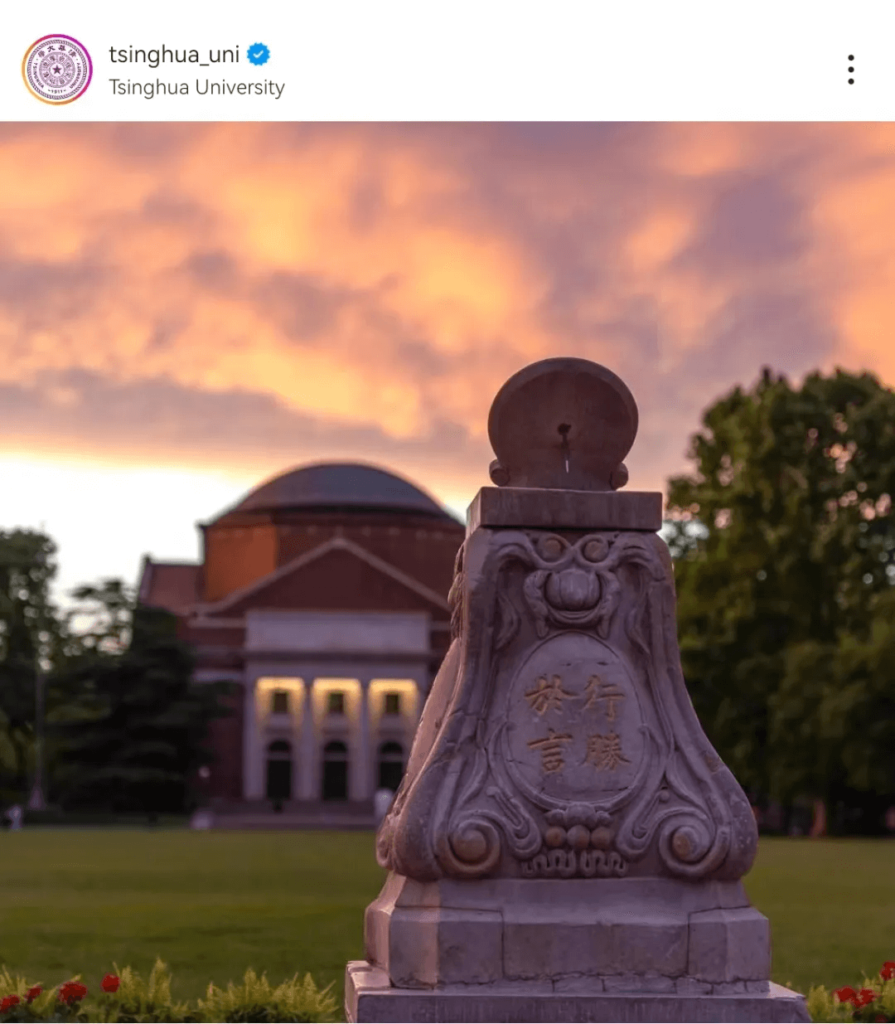Open tsinghua_uni profile picture
The height and width of the screenshot is (1024, 895).
(57, 69)
